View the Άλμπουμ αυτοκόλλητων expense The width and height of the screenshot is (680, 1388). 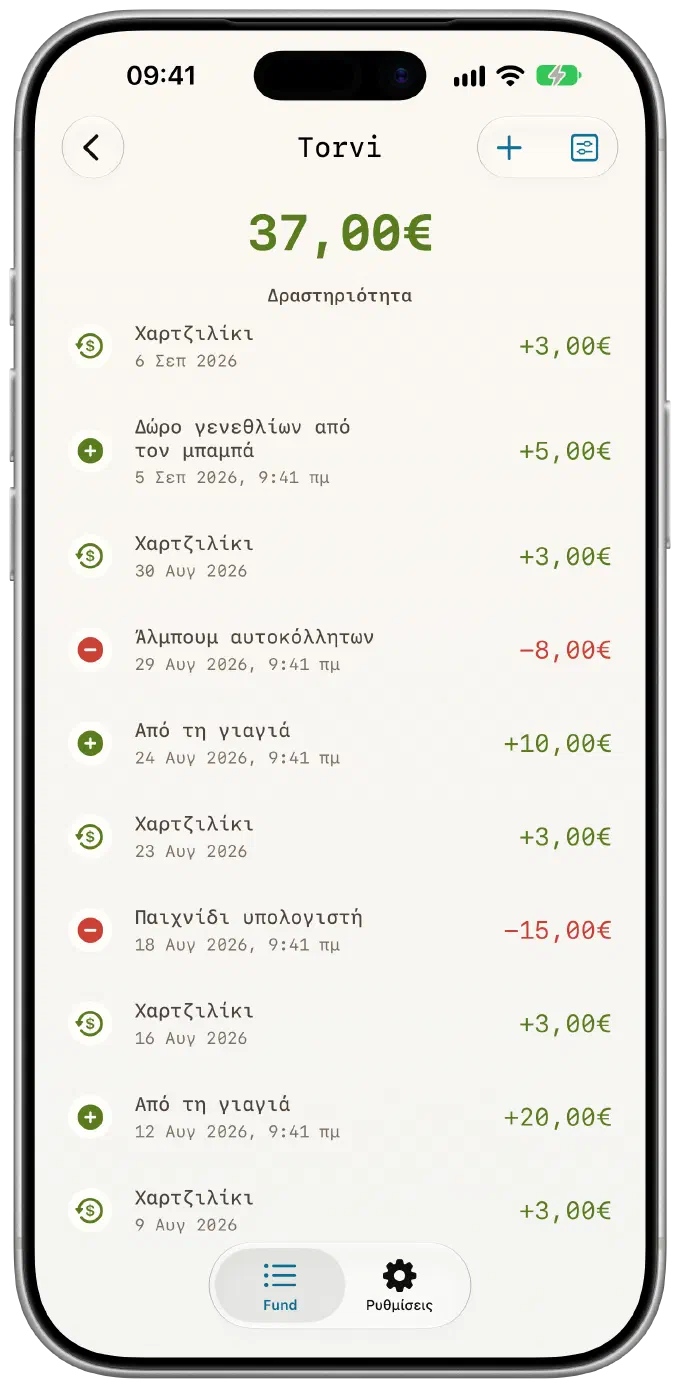(340, 650)
